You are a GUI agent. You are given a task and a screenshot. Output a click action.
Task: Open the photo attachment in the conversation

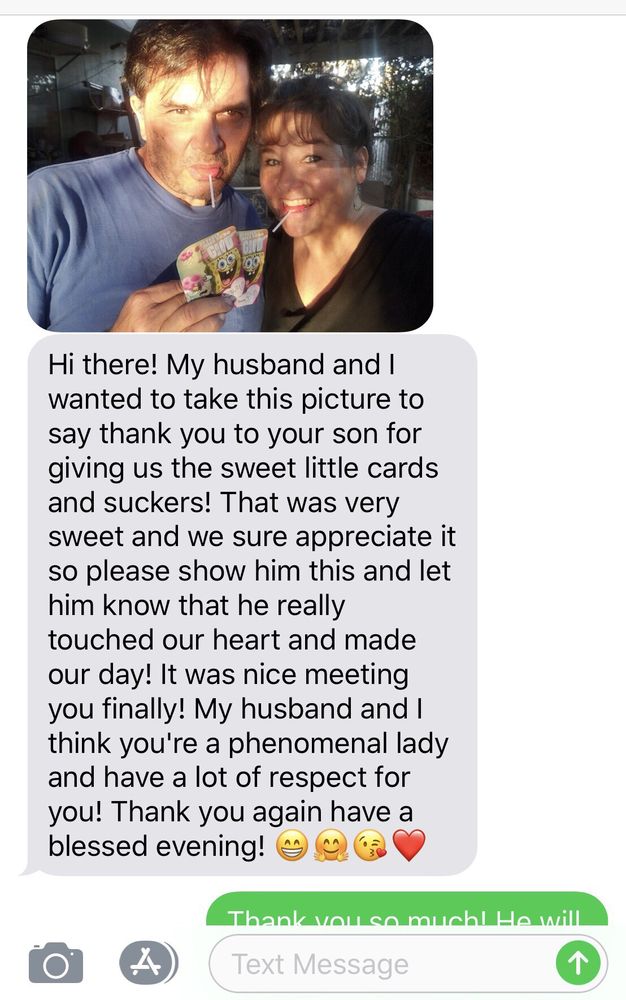coord(230,176)
